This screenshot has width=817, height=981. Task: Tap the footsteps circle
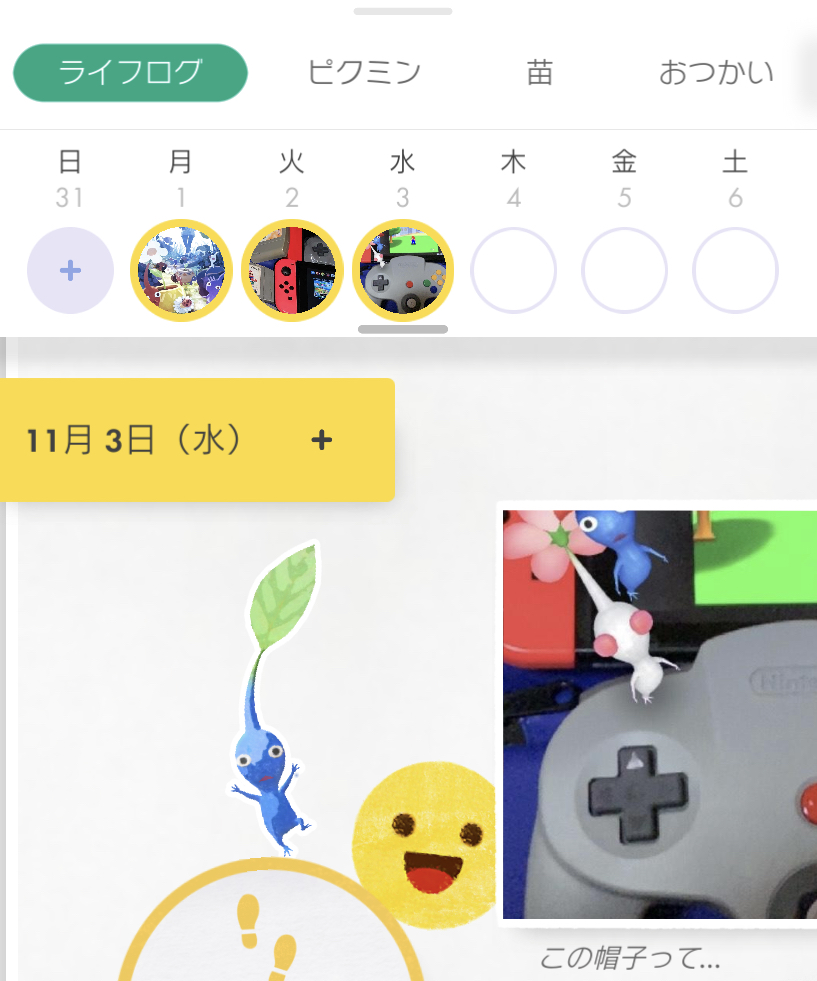[265, 930]
